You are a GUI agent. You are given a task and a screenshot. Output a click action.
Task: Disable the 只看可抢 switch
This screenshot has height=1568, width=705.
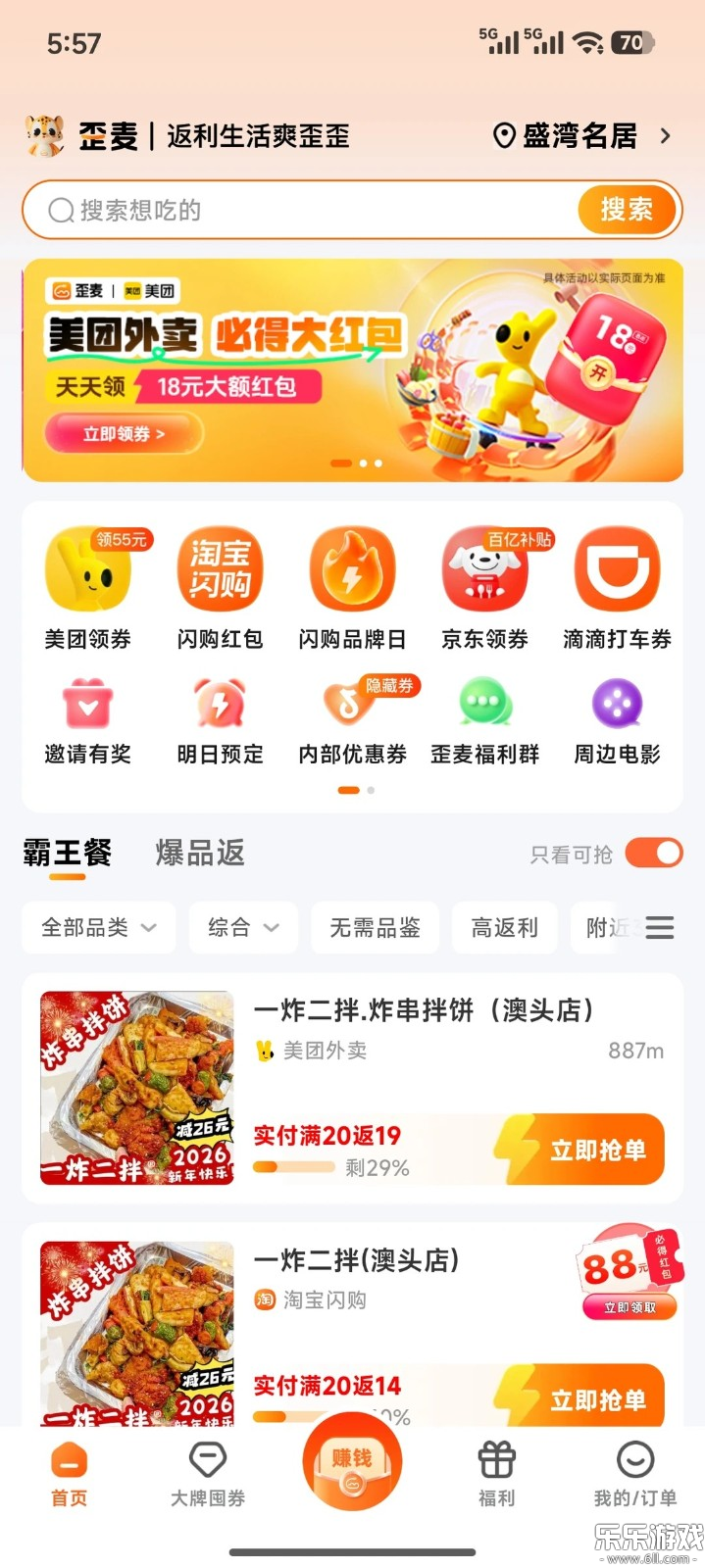click(x=654, y=853)
